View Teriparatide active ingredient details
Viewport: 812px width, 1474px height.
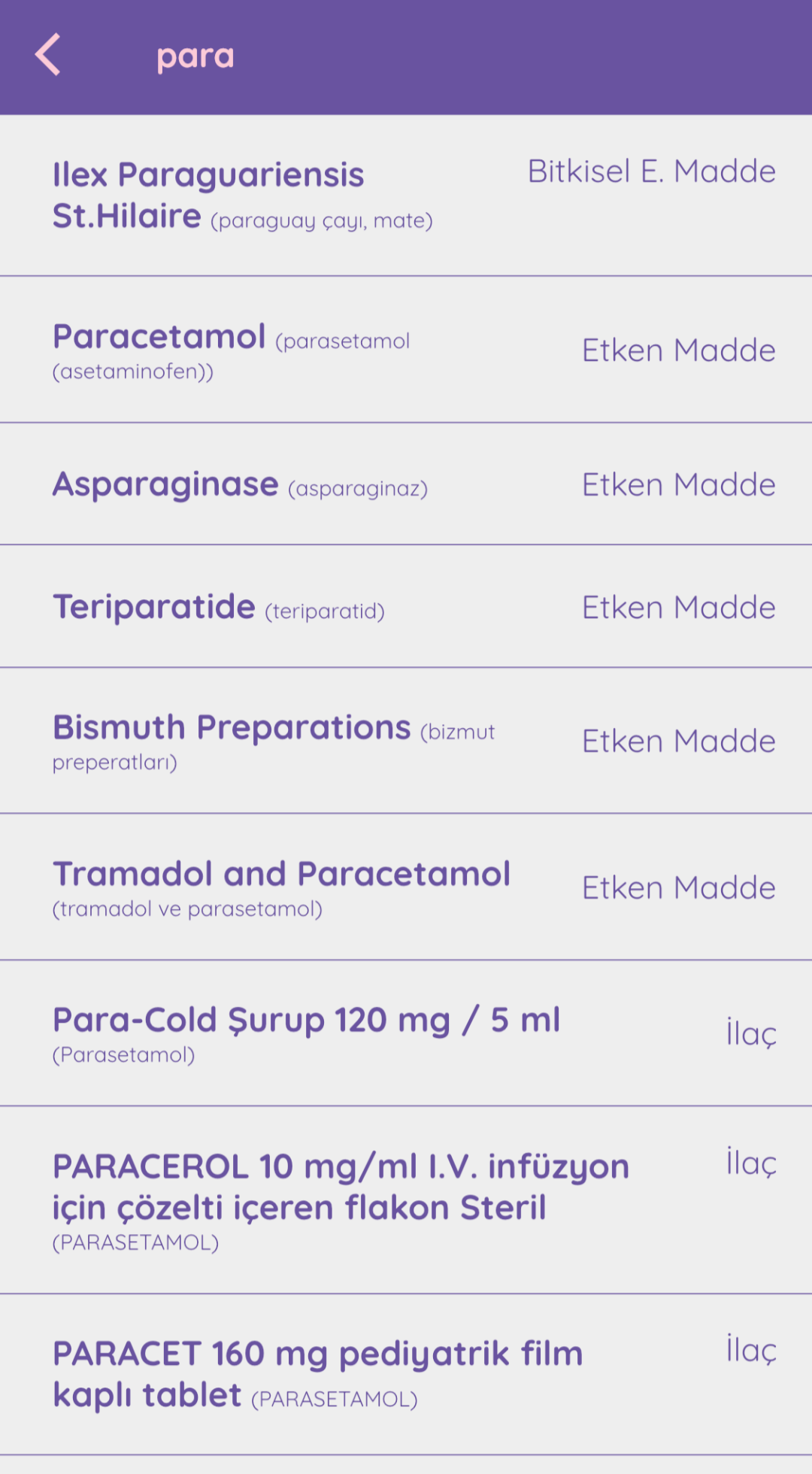click(406, 607)
